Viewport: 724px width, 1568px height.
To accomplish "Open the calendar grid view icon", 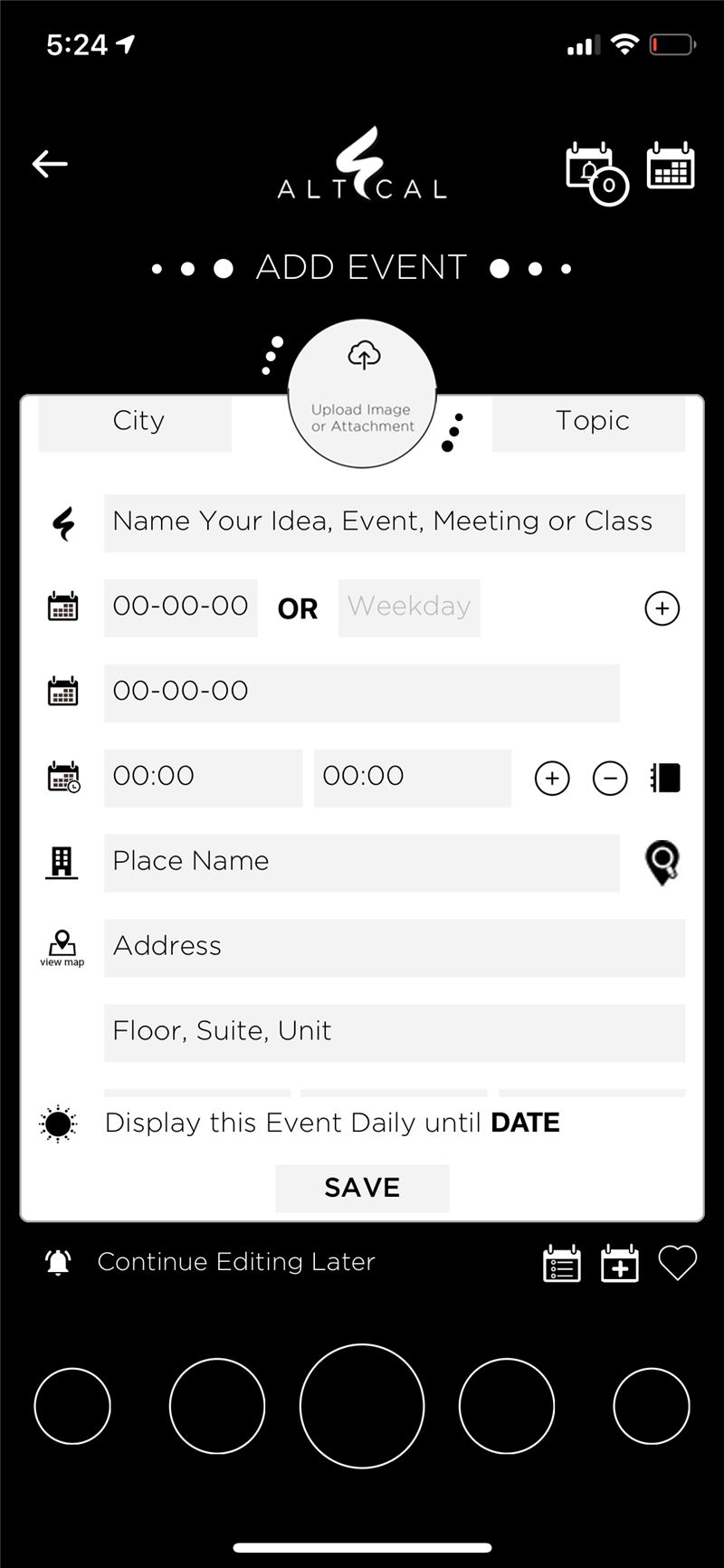I will tap(671, 166).
